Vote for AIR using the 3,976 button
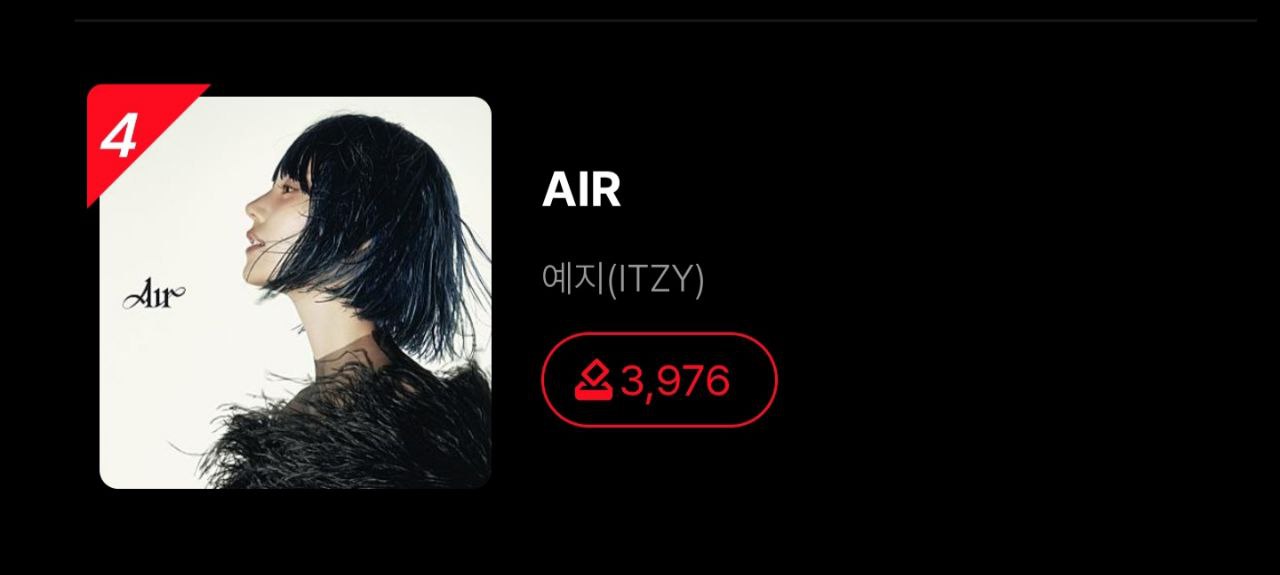 pyautogui.click(x=659, y=380)
